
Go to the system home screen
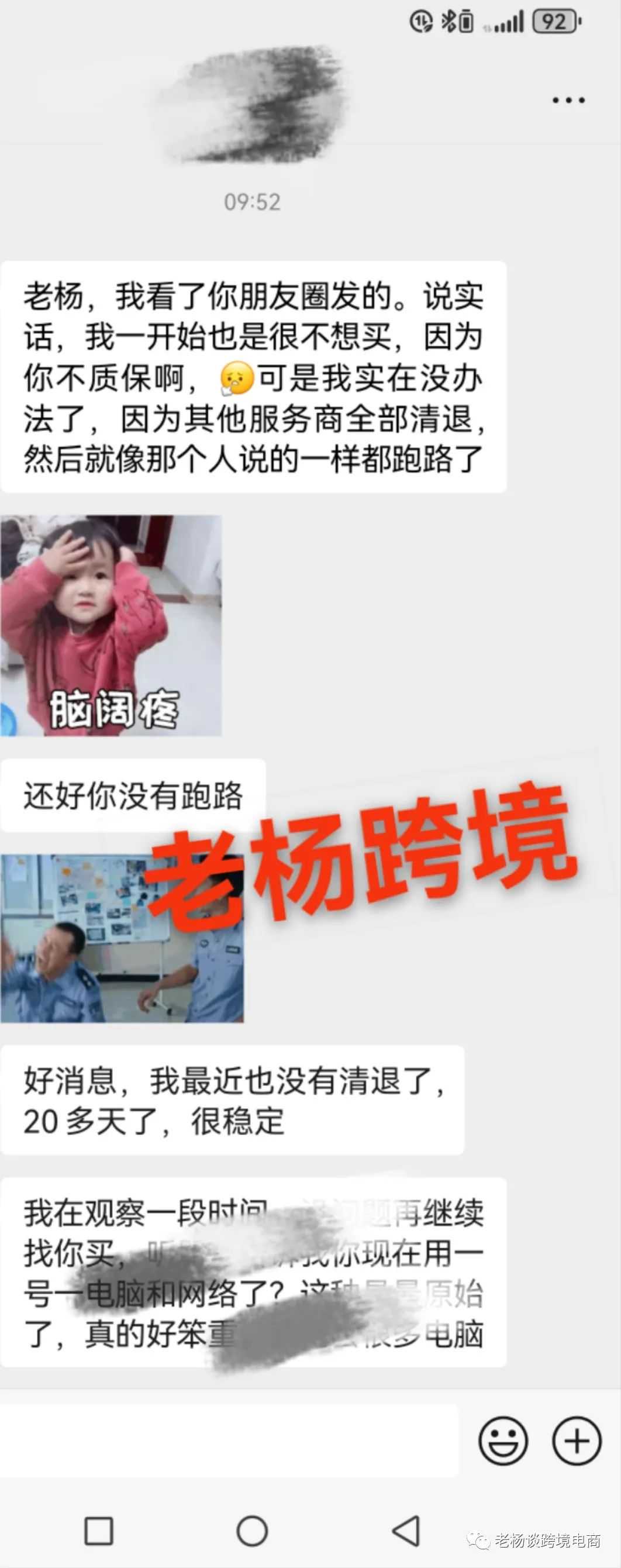[251, 1532]
